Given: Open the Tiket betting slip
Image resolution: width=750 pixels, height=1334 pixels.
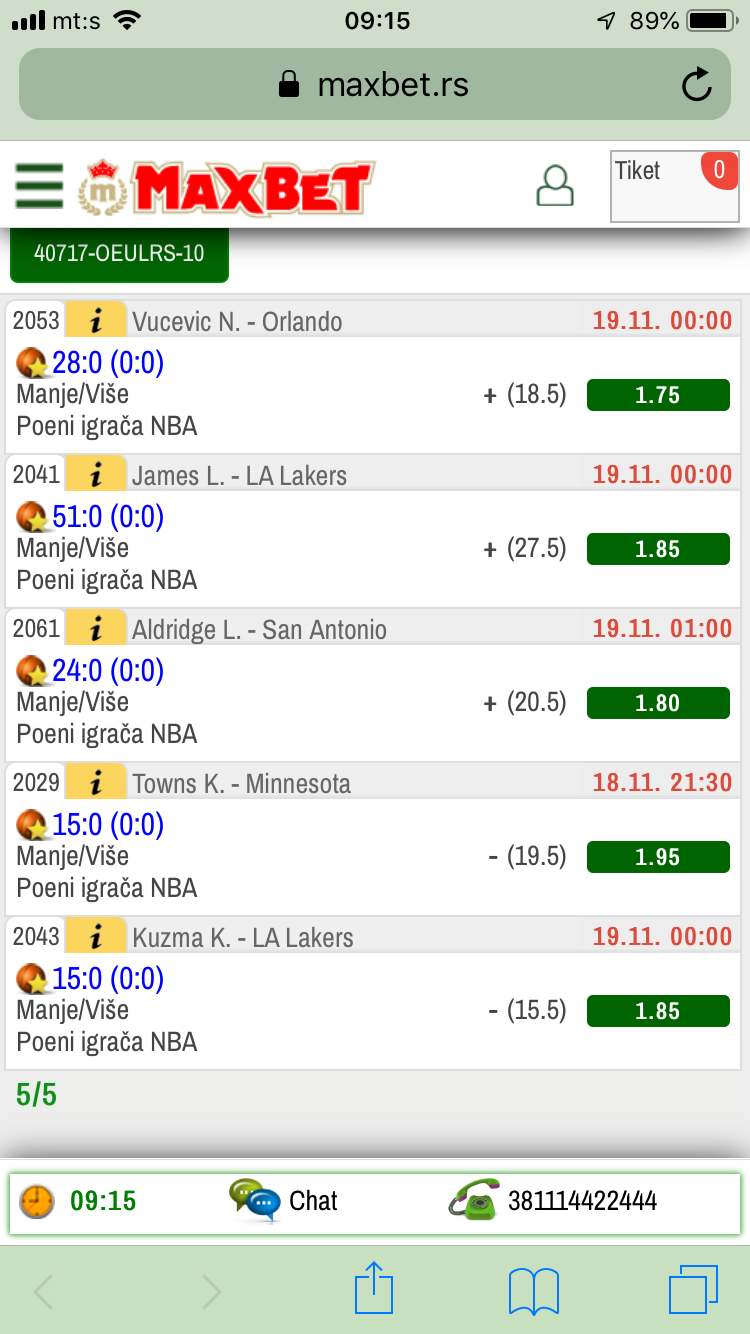Looking at the screenshot, I should (675, 186).
